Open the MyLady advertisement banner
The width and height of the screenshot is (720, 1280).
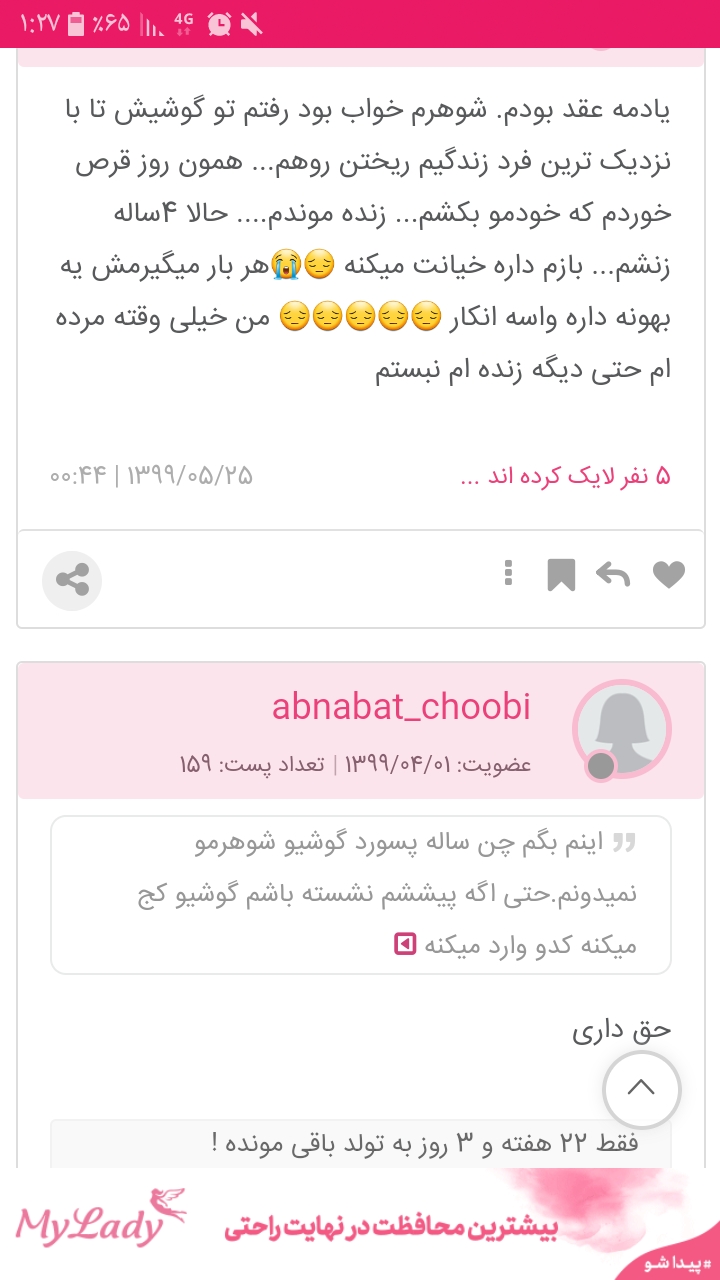pos(360,1224)
